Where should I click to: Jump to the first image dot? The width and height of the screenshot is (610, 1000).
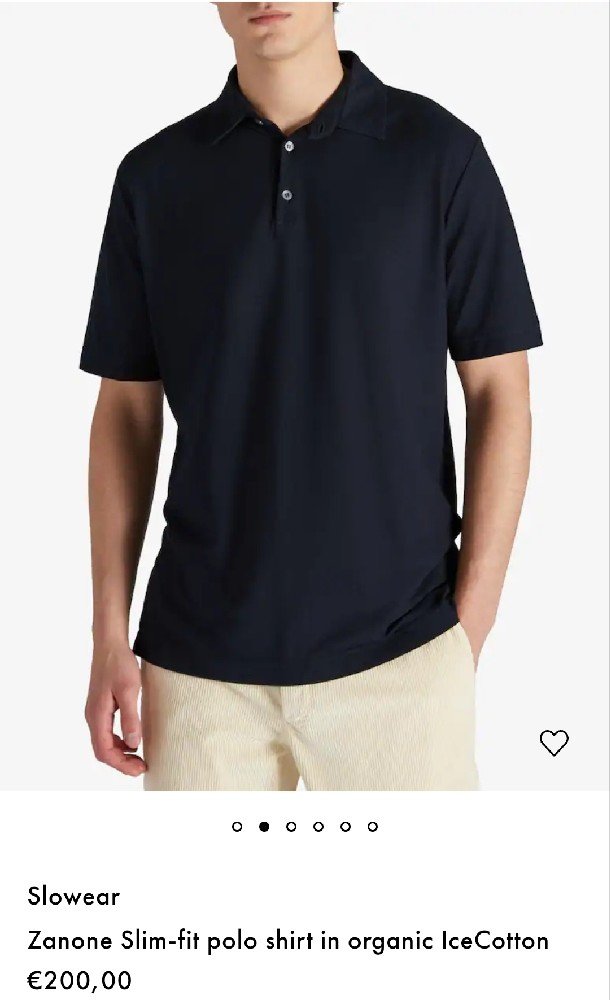pyautogui.click(x=237, y=826)
